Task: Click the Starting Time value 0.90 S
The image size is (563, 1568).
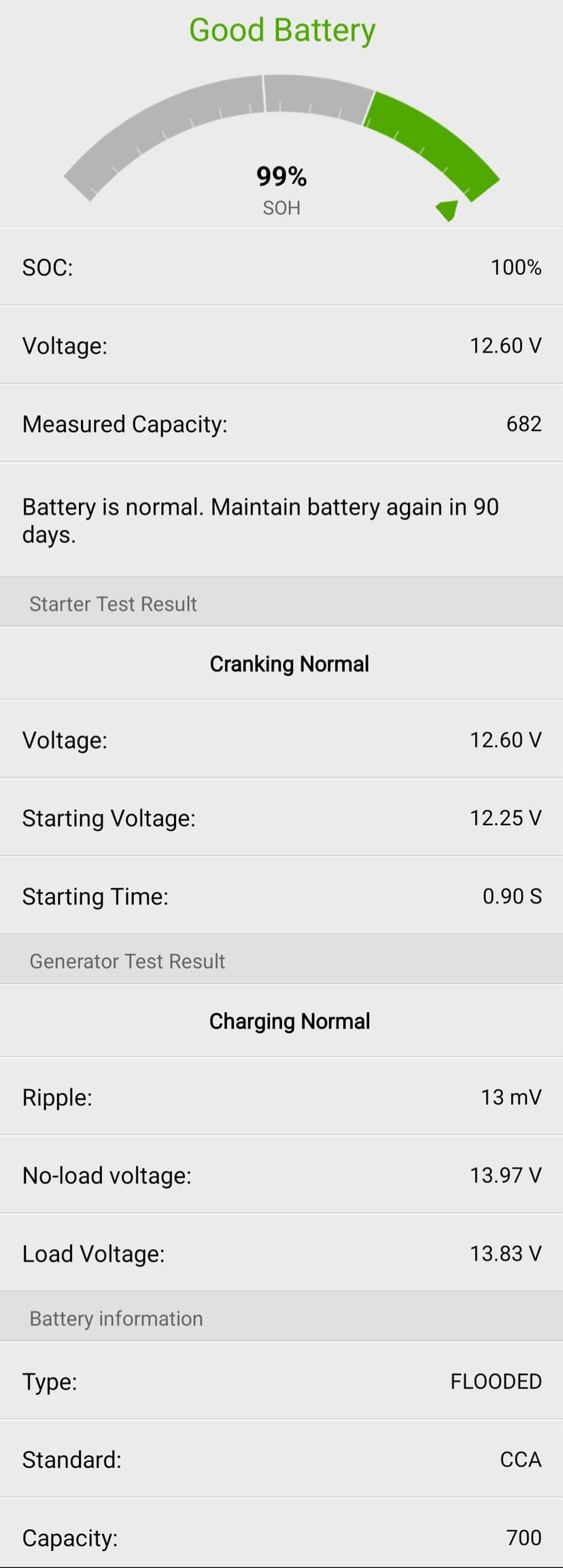Action: pyautogui.click(x=512, y=896)
